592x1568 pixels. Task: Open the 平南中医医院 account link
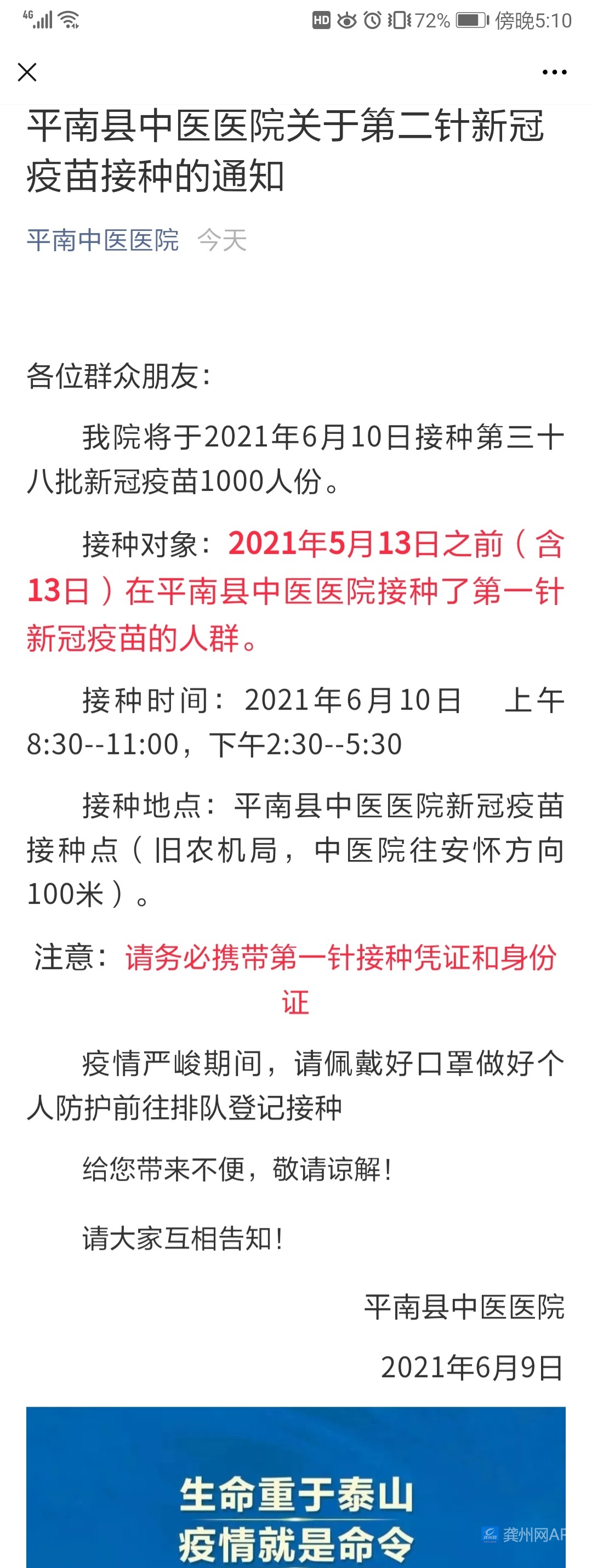point(103,240)
